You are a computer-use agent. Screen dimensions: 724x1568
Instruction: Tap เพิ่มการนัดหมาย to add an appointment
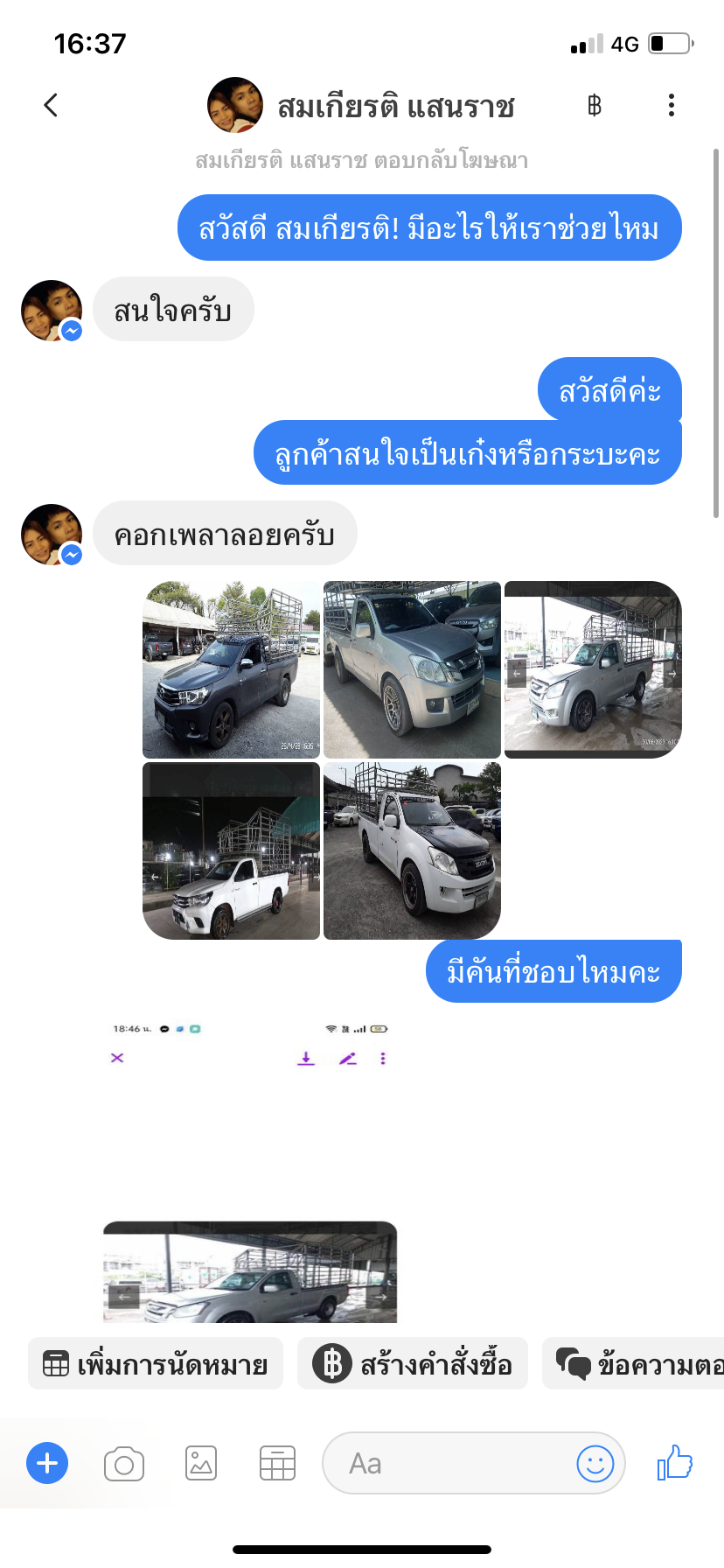156,1364
